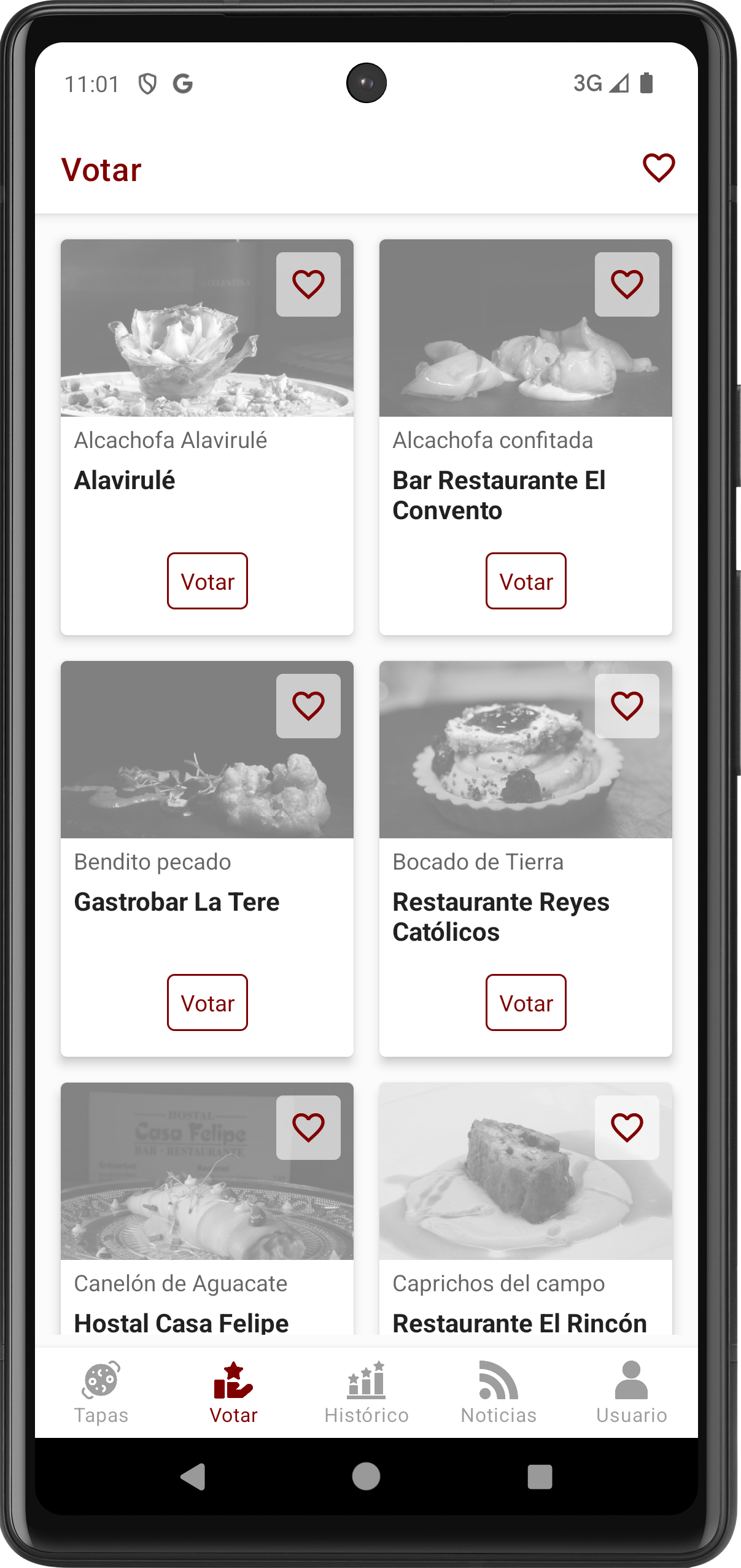Favorite the Alcachofa confitada tapa

coord(627,284)
